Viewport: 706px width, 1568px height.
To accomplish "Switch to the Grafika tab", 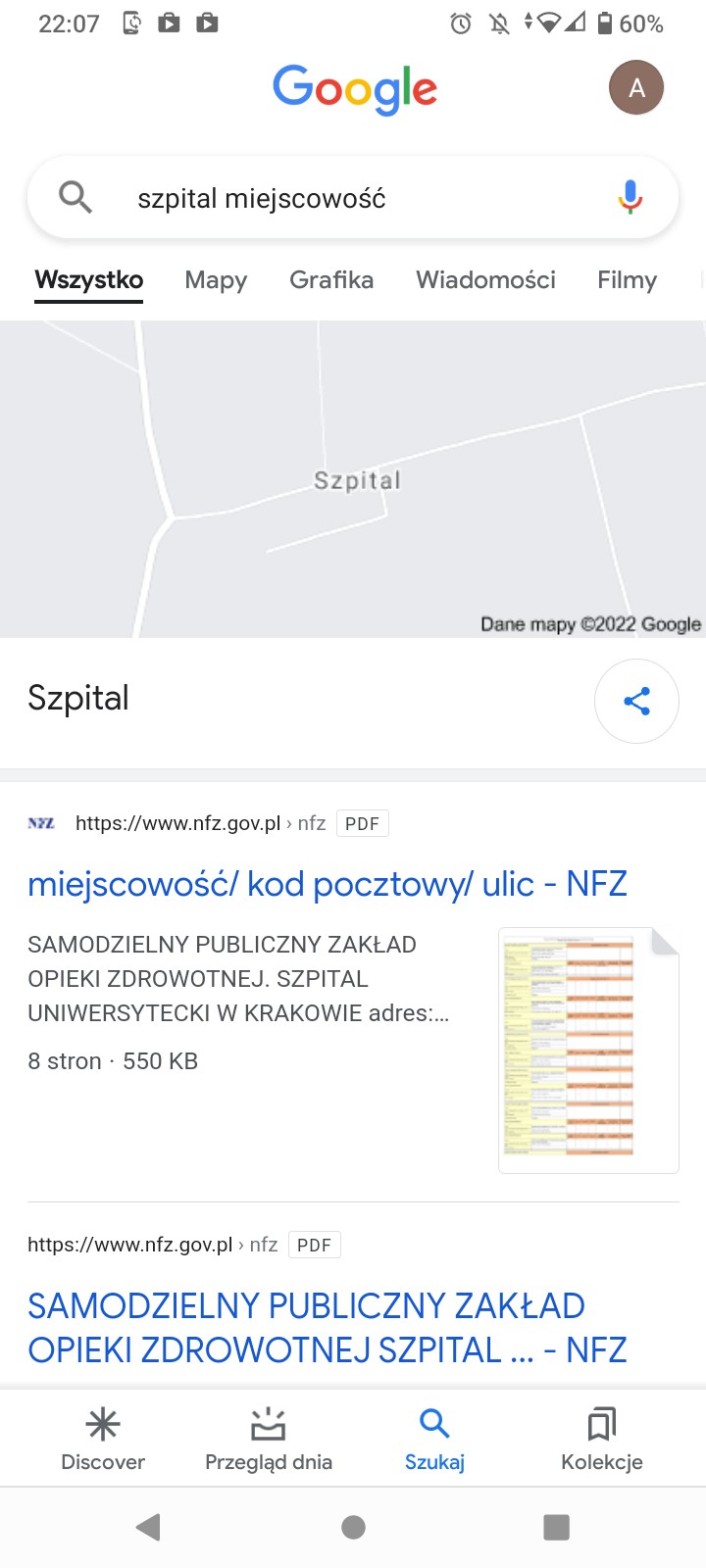I will (x=331, y=280).
